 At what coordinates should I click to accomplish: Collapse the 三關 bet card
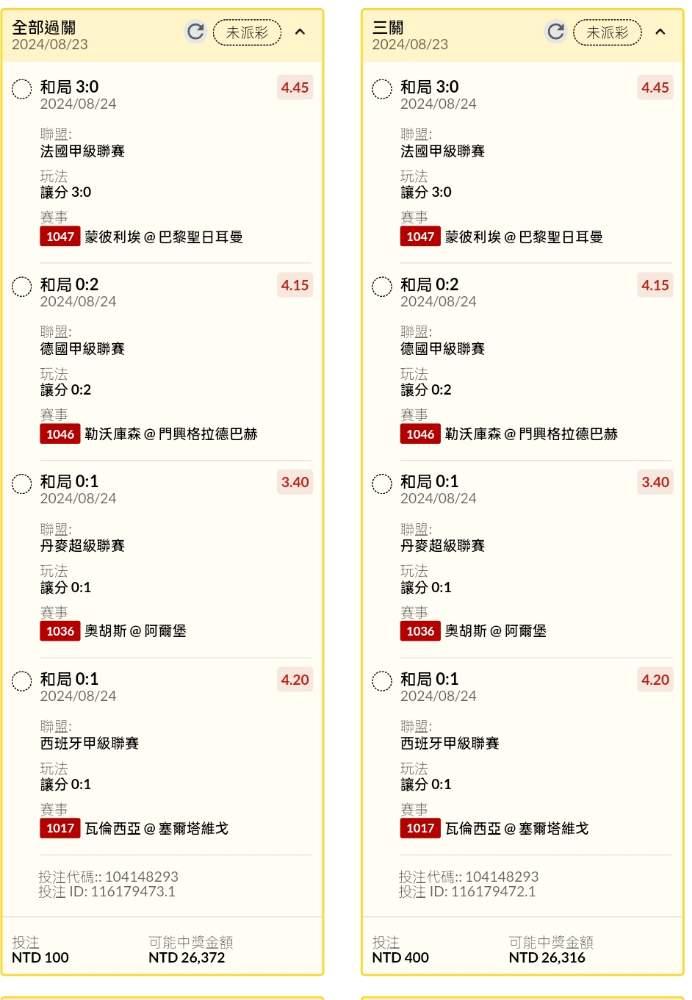[x=660, y=32]
